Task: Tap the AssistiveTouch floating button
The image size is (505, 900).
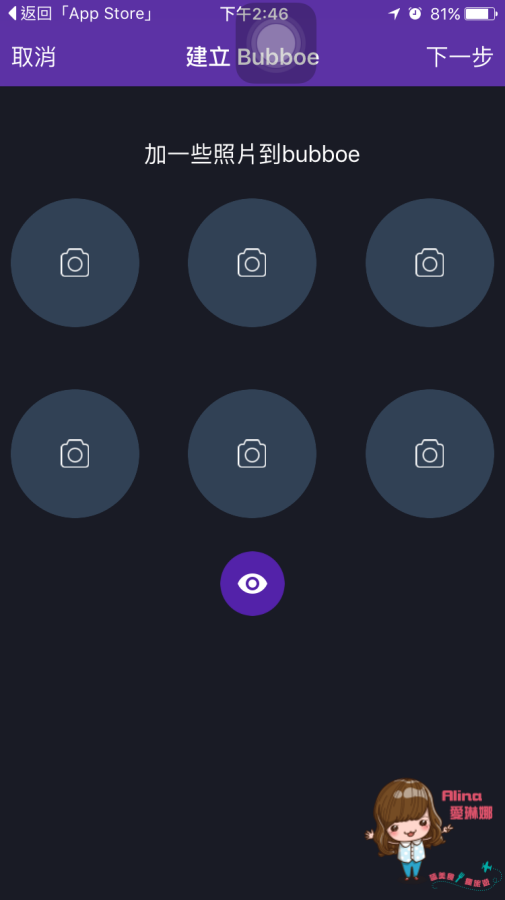Action: tap(276, 43)
